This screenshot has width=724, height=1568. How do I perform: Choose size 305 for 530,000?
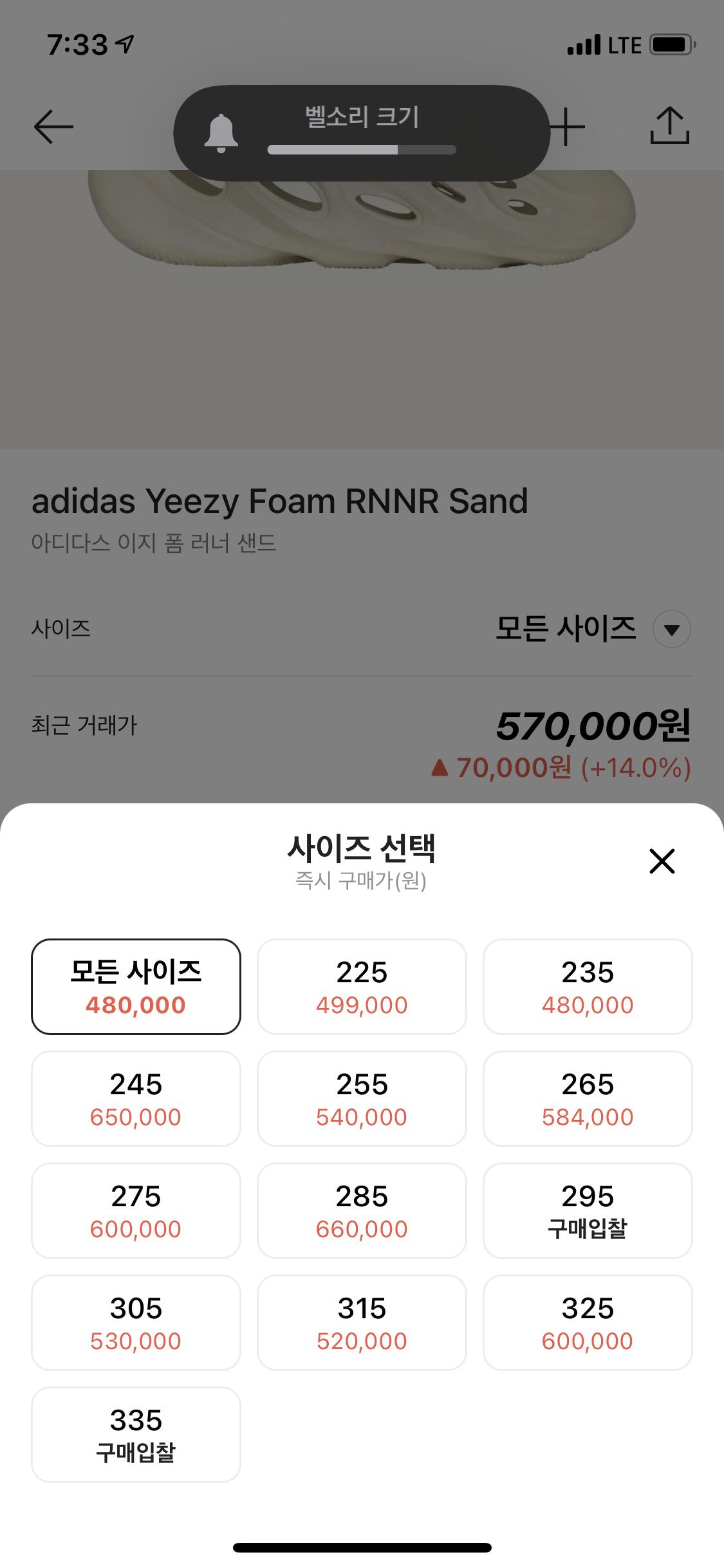136,1323
